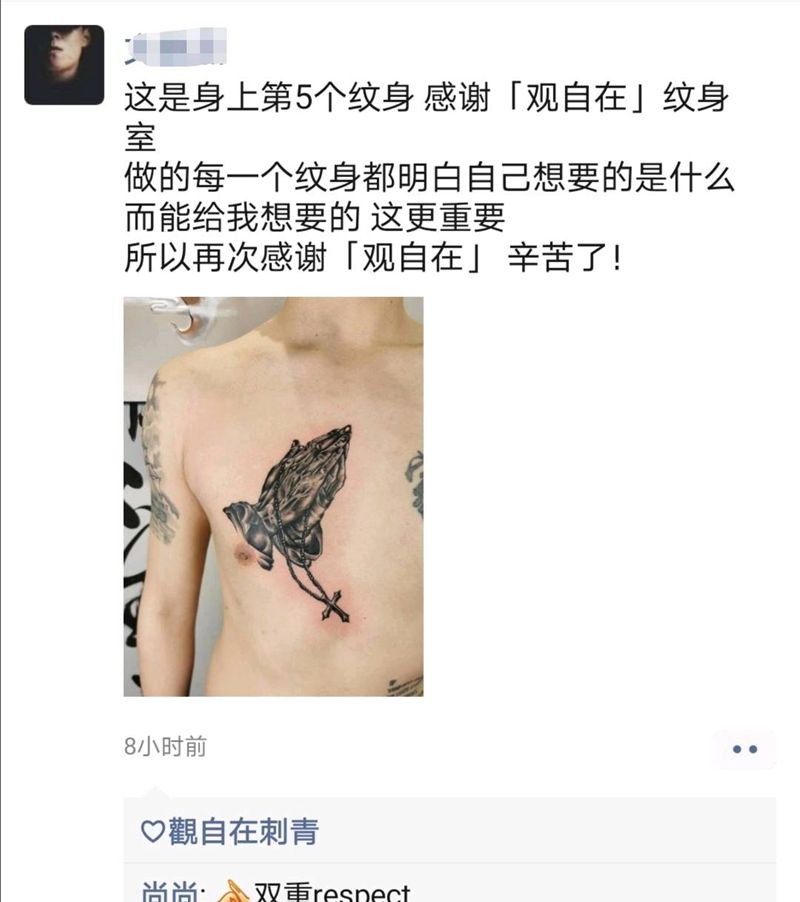Open the poster's profile avatar

64,65
